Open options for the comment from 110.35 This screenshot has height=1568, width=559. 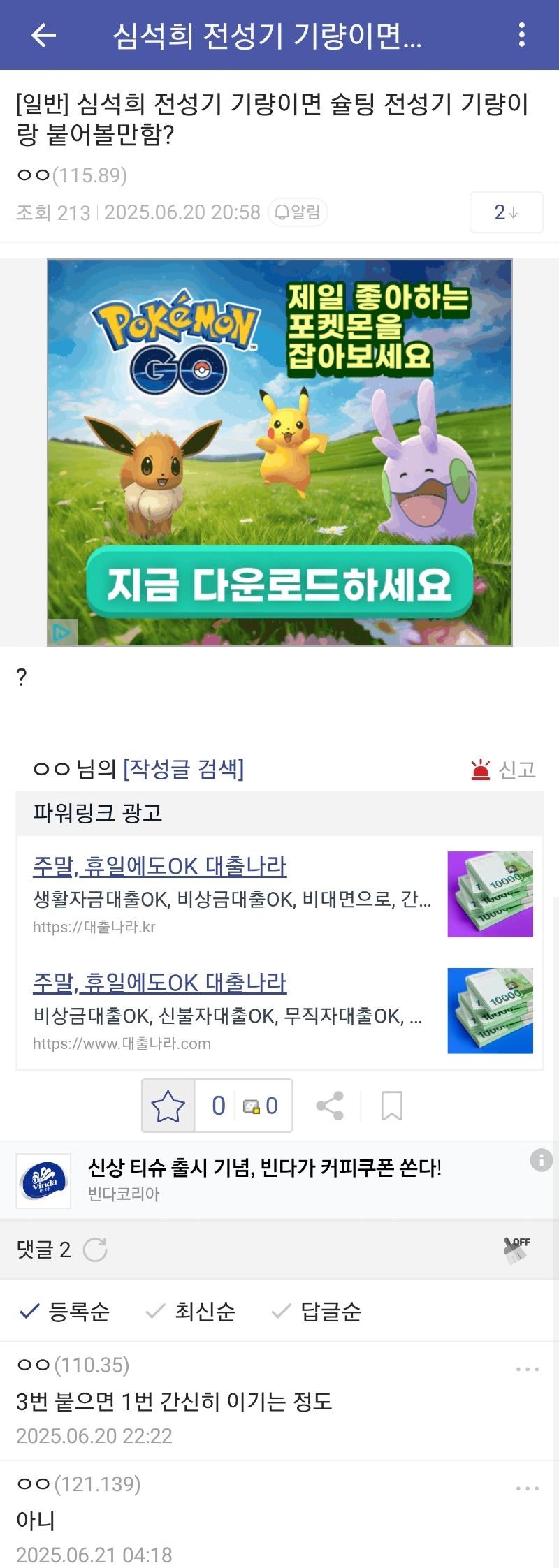527,1369
